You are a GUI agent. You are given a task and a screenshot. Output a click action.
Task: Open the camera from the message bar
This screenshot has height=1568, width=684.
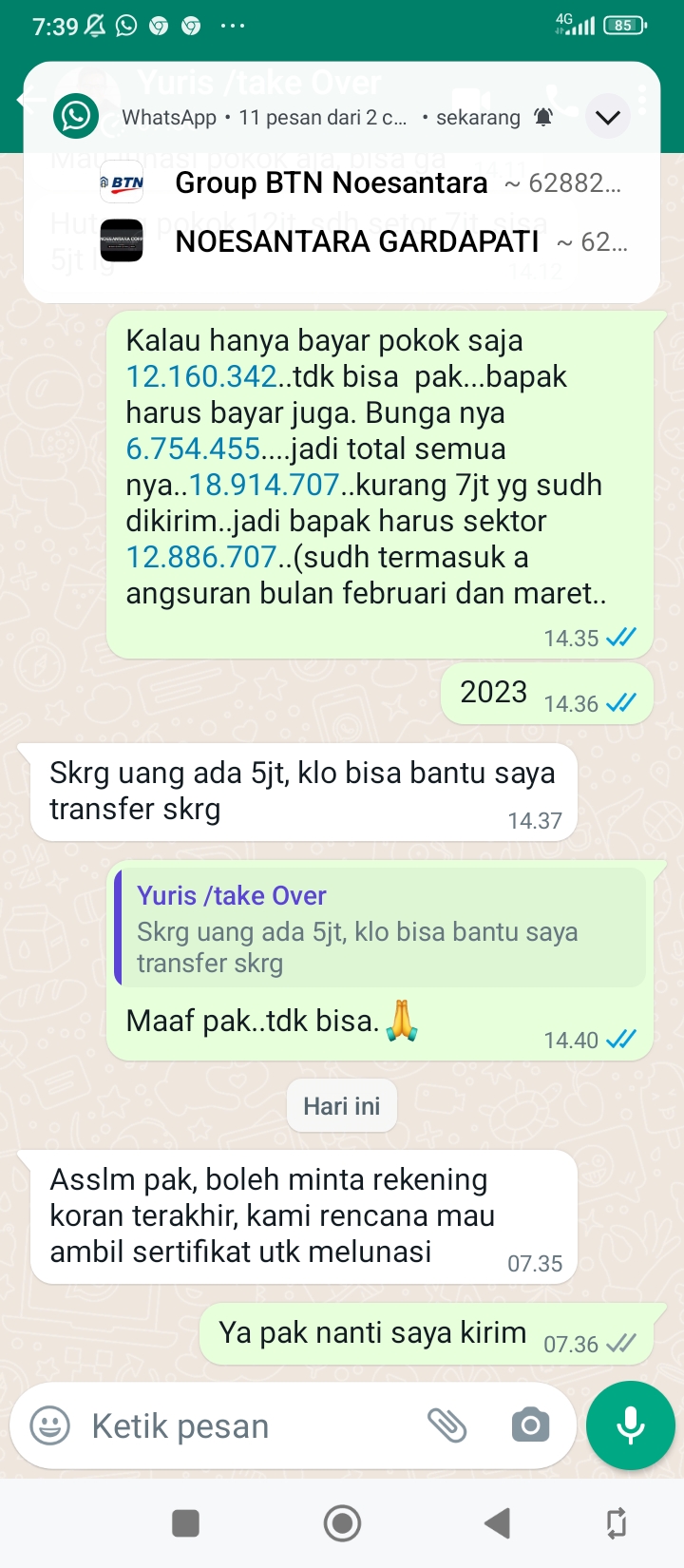529,1424
